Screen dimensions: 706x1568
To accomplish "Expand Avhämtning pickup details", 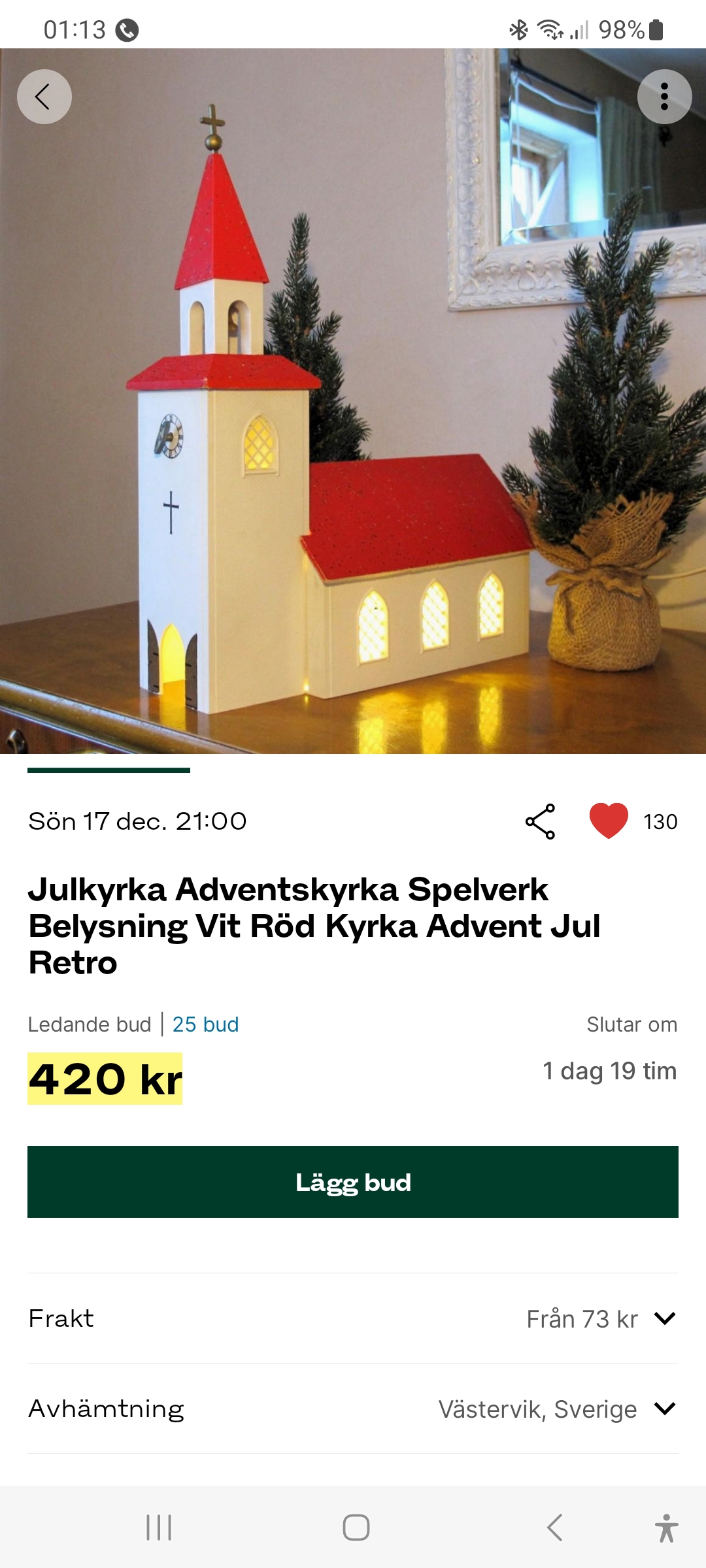I will pyautogui.click(x=664, y=1409).
